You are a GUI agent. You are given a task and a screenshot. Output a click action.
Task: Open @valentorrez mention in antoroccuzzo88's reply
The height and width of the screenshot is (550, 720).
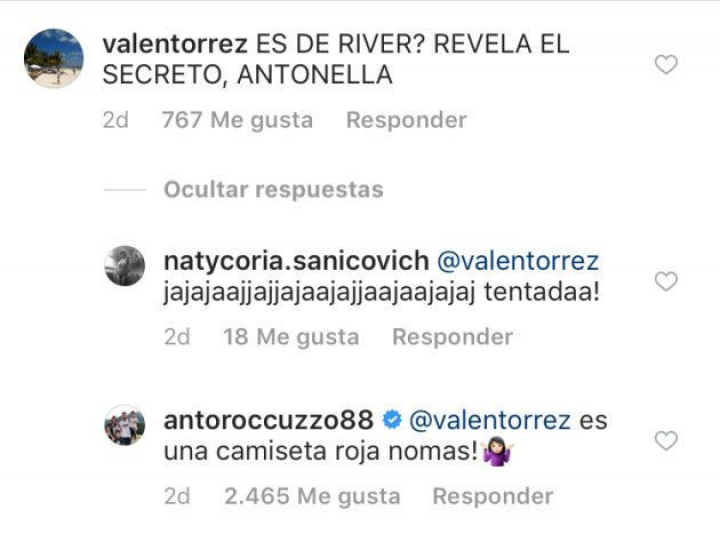click(489, 420)
